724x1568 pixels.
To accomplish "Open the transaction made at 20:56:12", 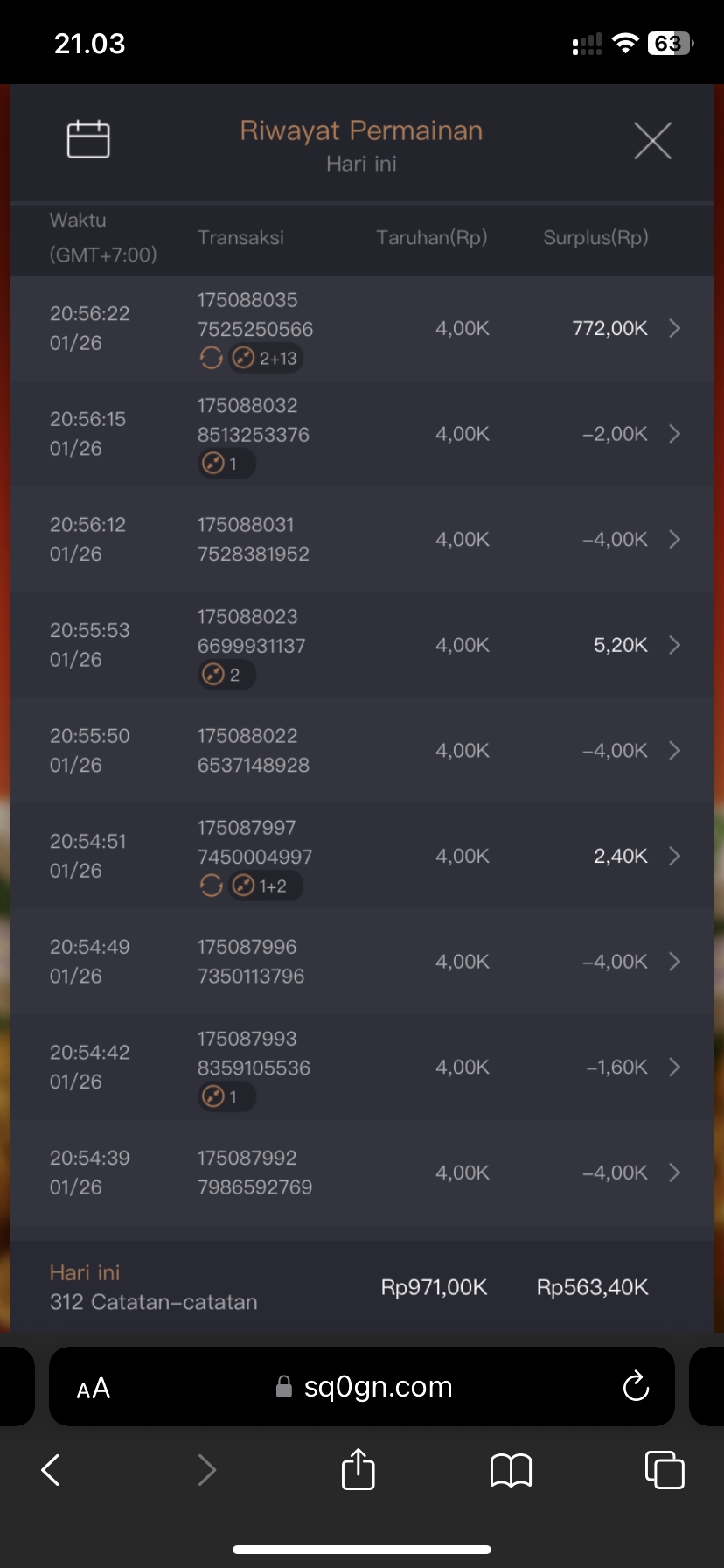I will (674, 539).
